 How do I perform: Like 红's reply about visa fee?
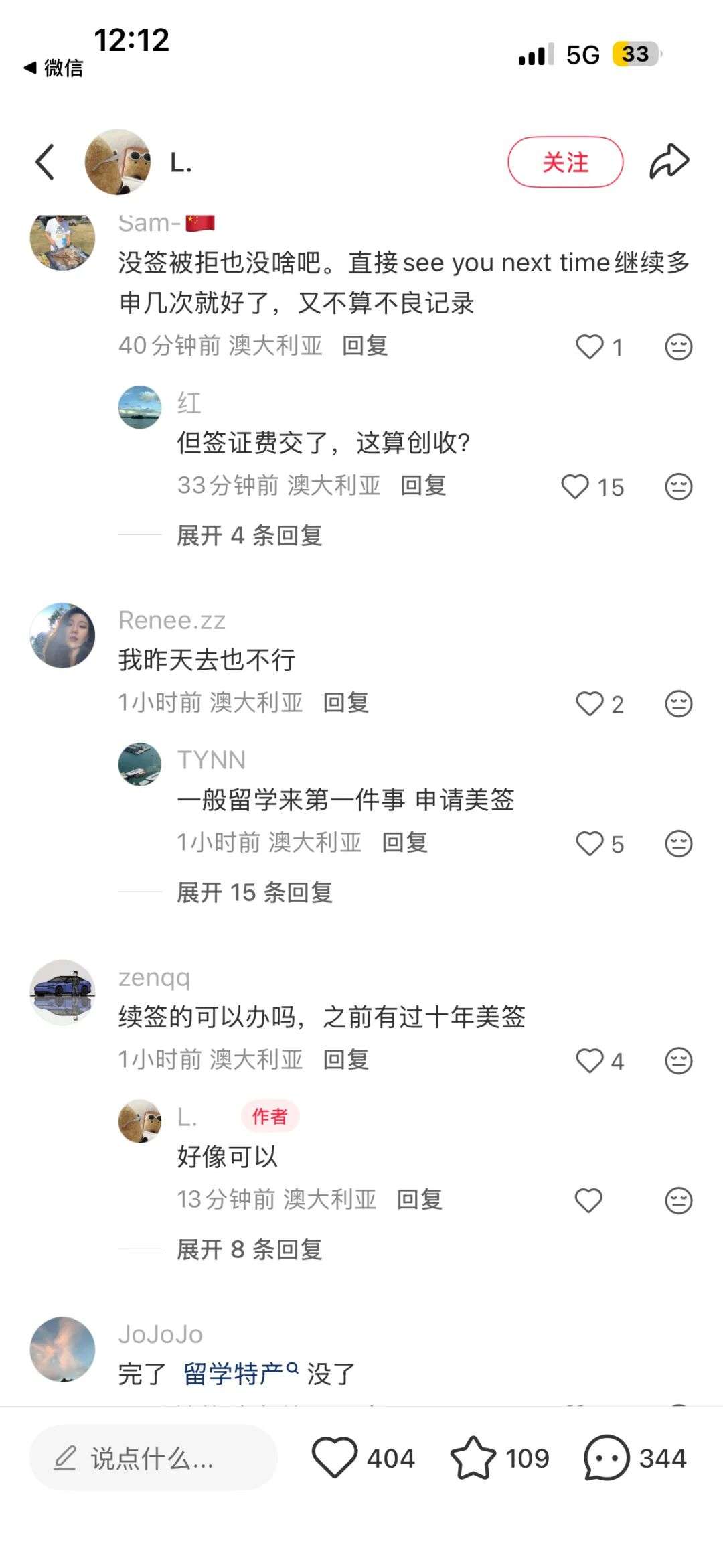coord(575,487)
